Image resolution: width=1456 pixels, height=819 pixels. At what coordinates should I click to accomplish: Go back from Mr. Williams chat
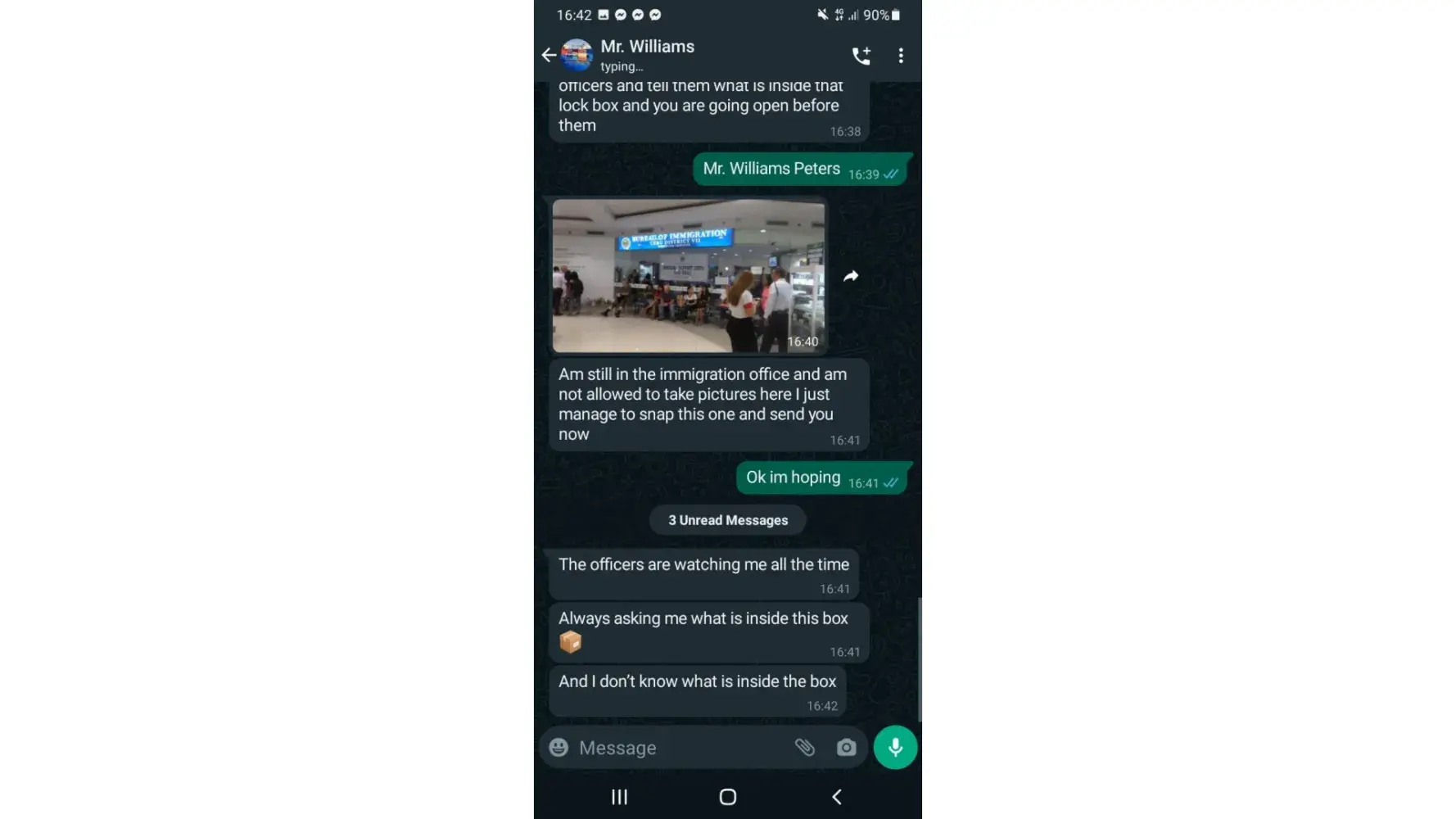pos(549,55)
